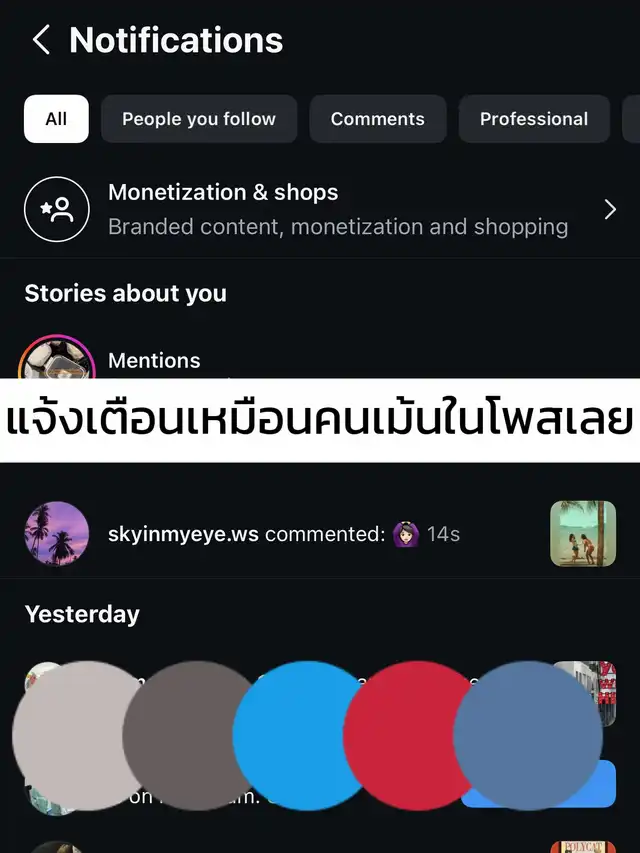Select the All filter chip

tap(56, 119)
